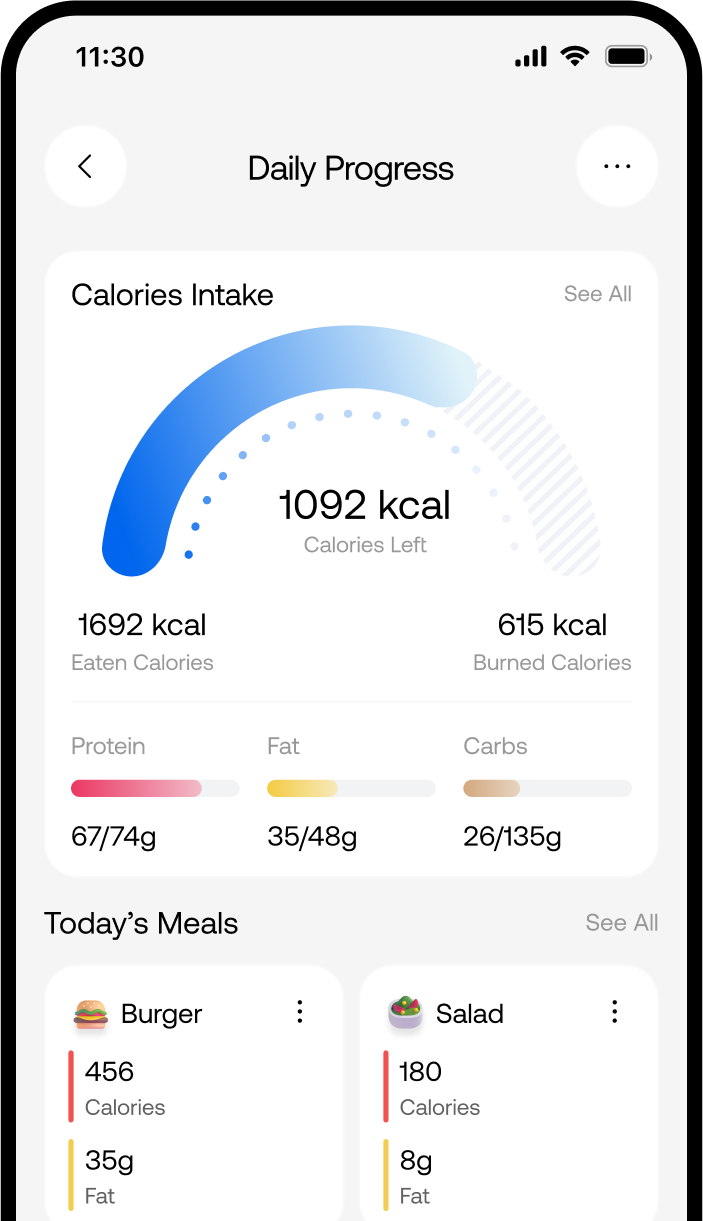
Task: Open the three-dot options menu in header
Action: [617, 167]
